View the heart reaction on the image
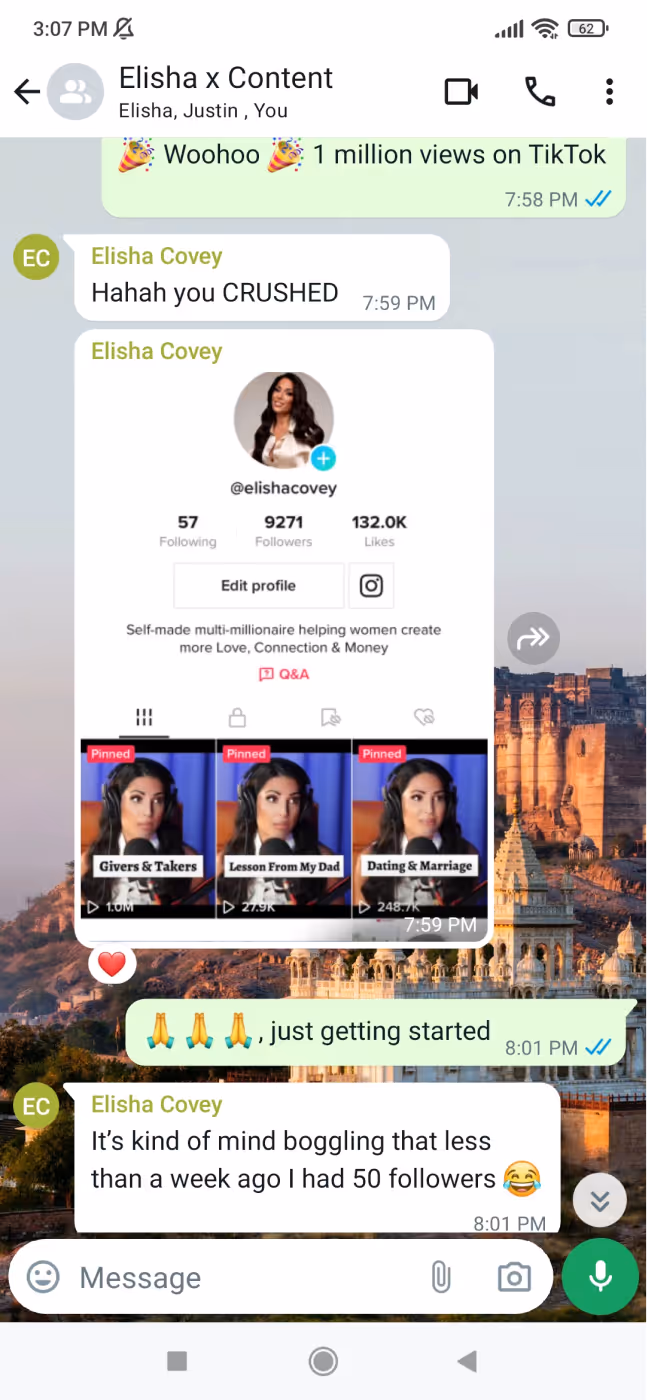Viewport: 647px width, 1400px height. pos(112,965)
